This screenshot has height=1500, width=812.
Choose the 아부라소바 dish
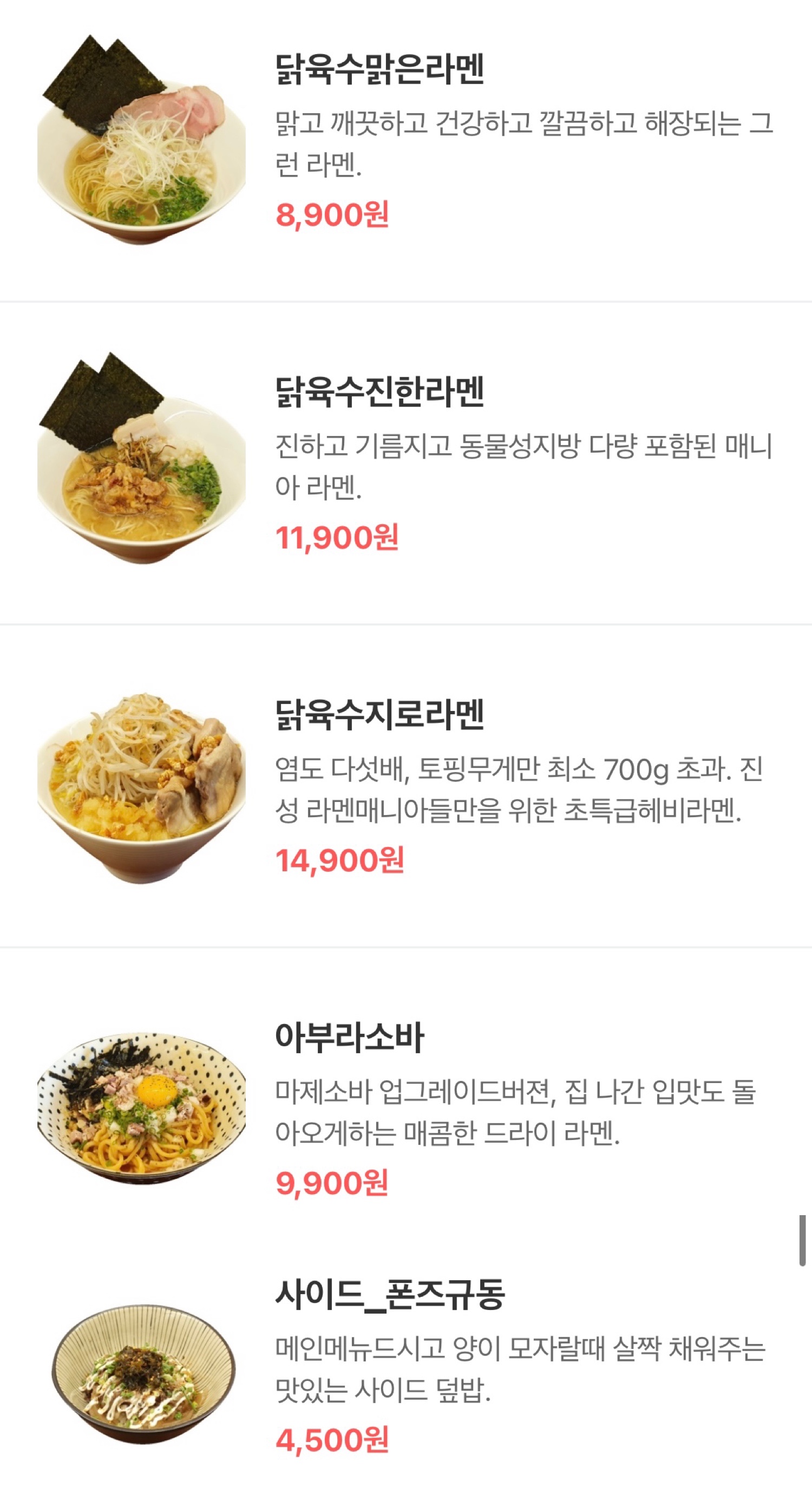[349, 1037]
